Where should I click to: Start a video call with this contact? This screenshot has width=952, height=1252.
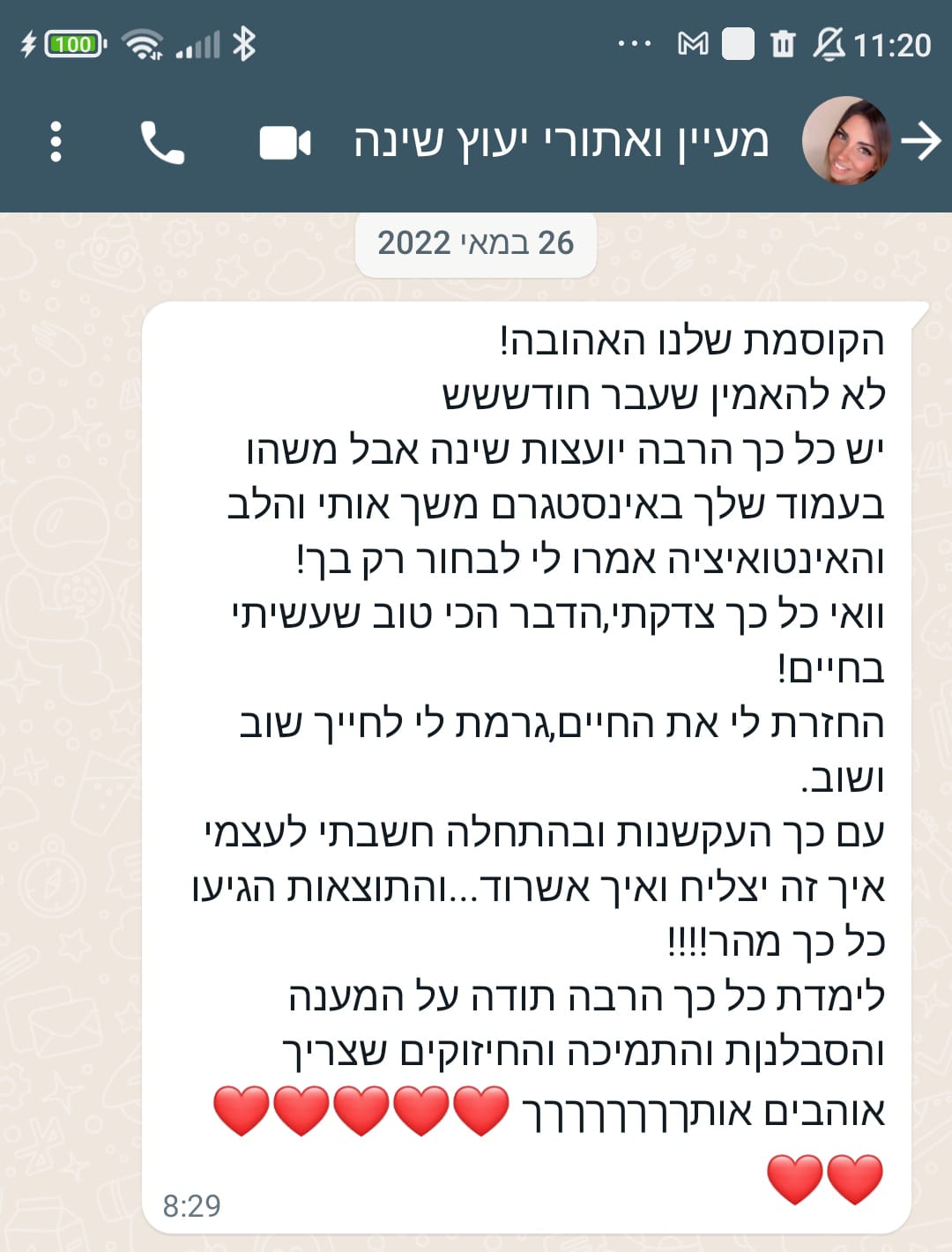point(285,143)
